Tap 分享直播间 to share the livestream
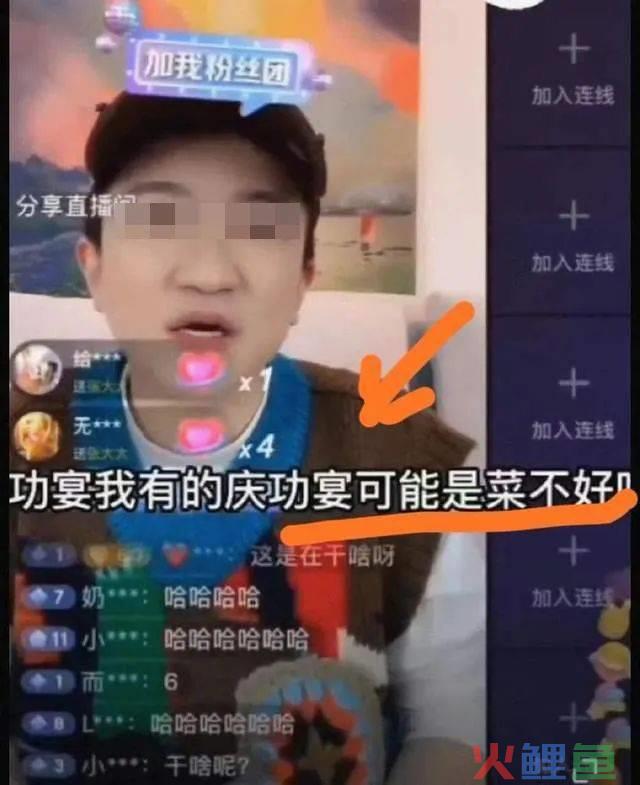 tap(74, 208)
